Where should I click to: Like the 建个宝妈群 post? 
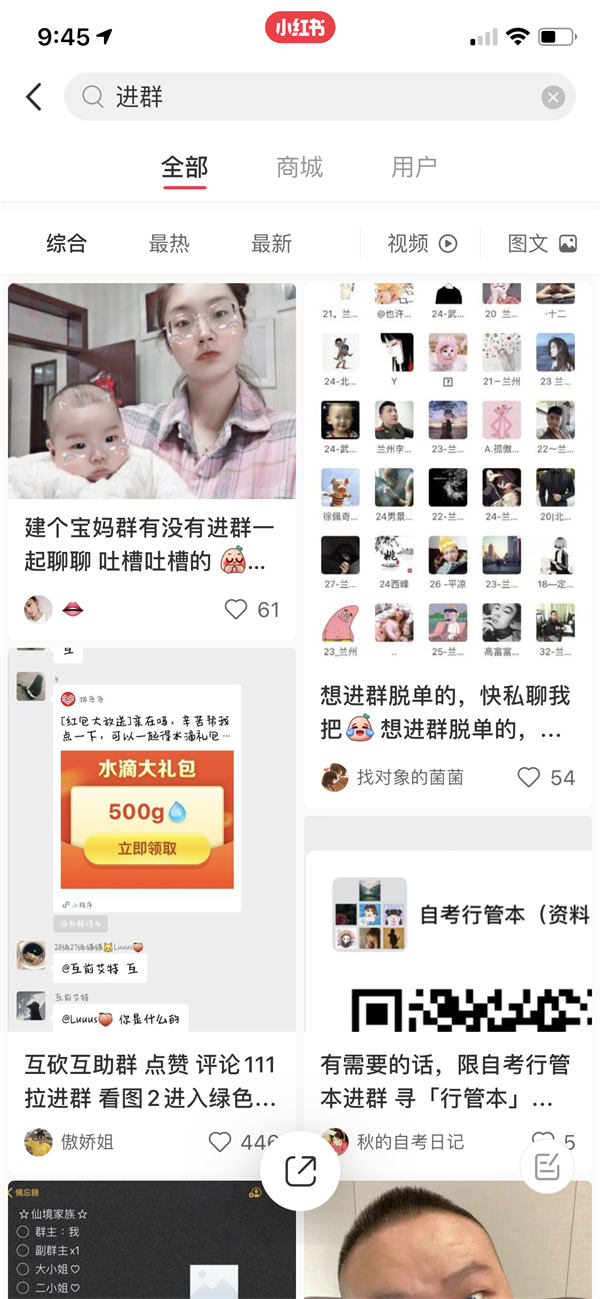[236, 609]
